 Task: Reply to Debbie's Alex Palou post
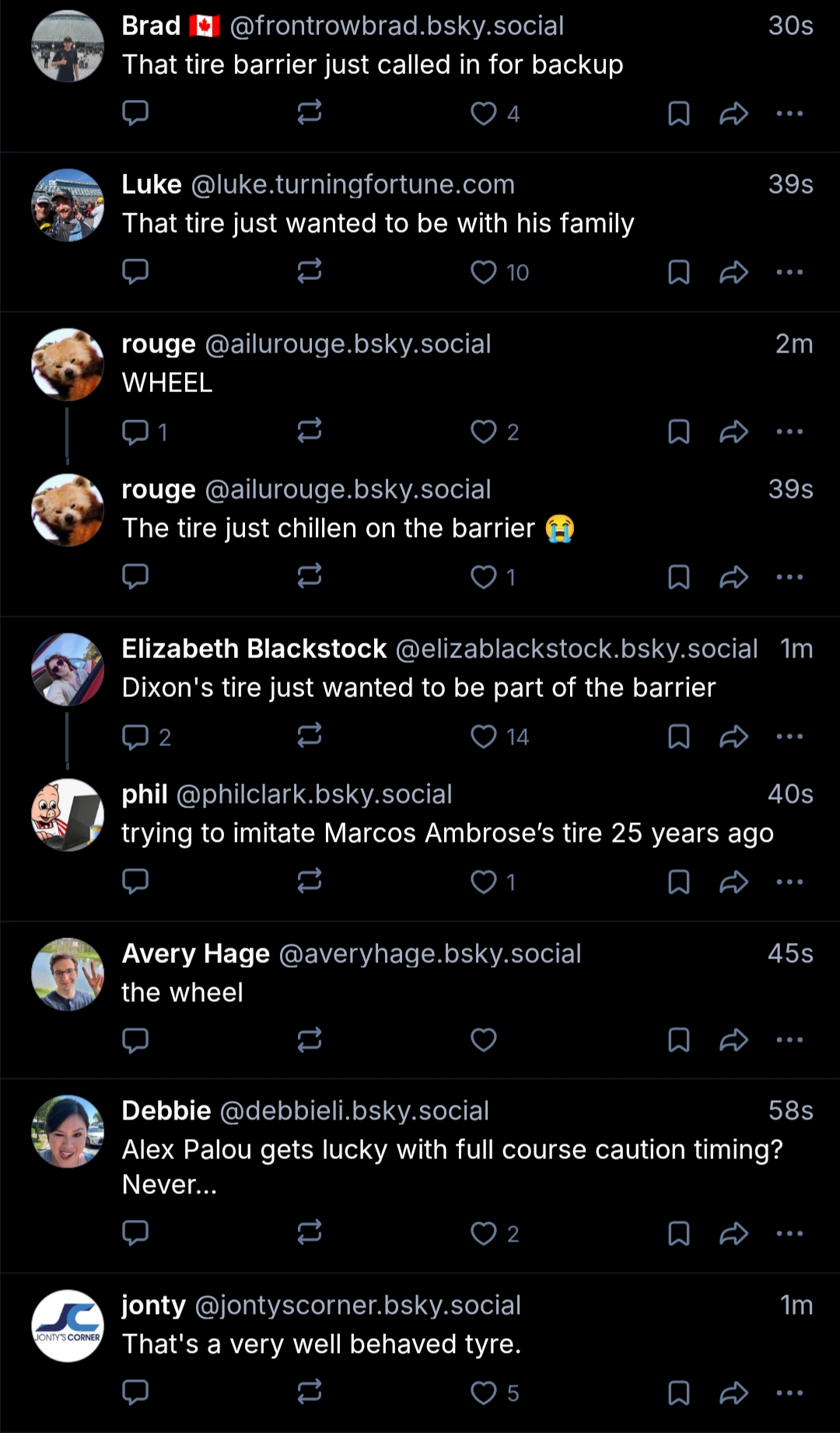(x=135, y=1233)
